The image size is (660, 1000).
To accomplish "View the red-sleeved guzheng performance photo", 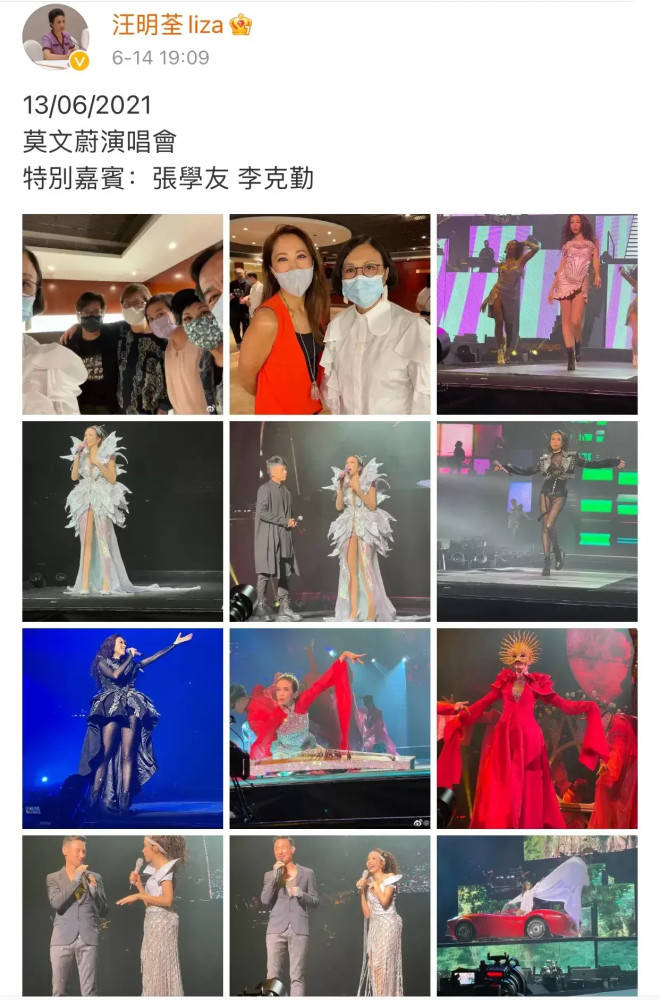I will [330, 728].
